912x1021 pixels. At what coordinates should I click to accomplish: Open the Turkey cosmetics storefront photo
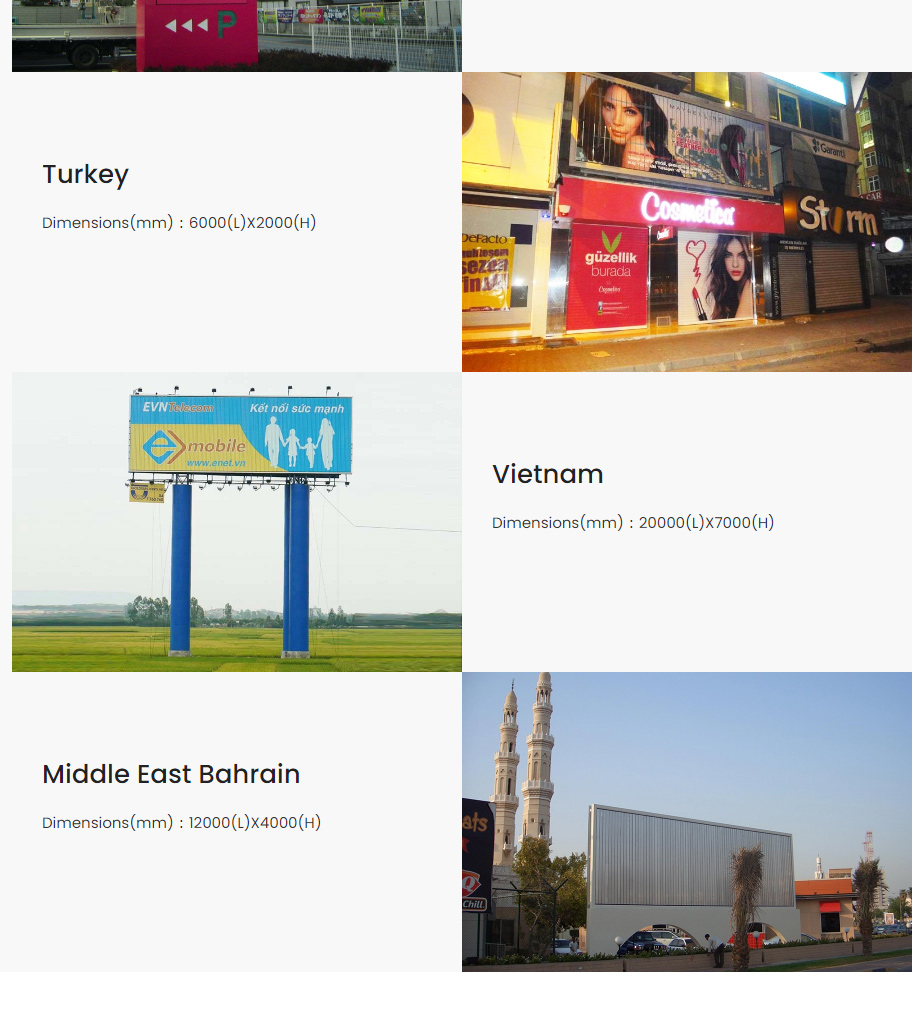coord(686,222)
